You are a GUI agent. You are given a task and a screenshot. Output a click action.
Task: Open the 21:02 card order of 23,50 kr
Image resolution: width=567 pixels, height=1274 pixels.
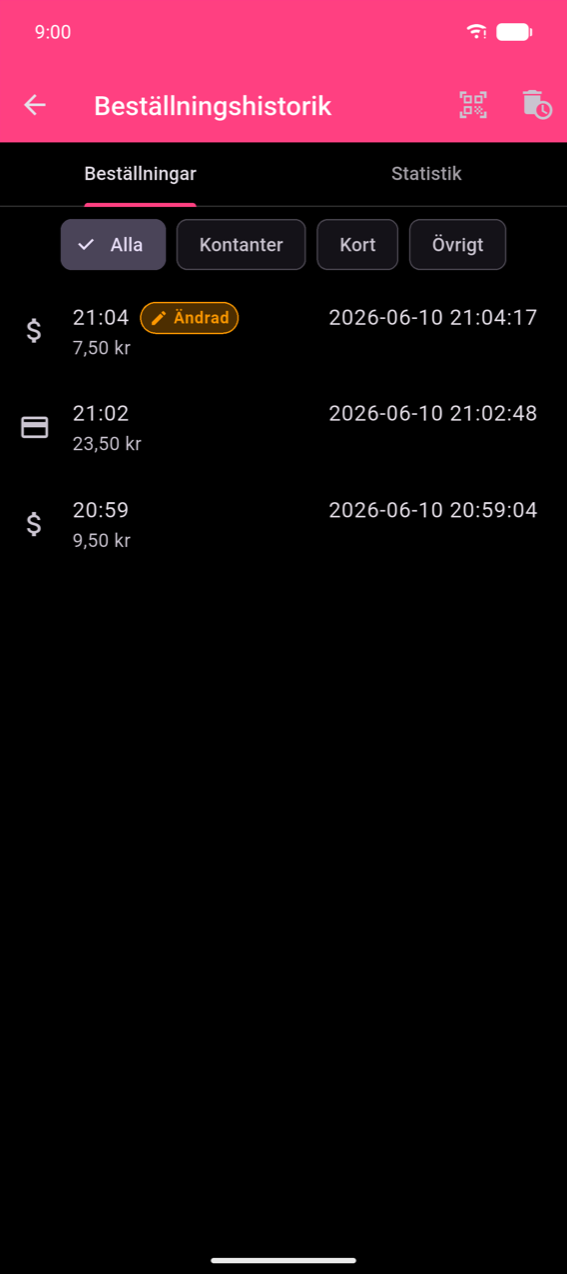283,428
